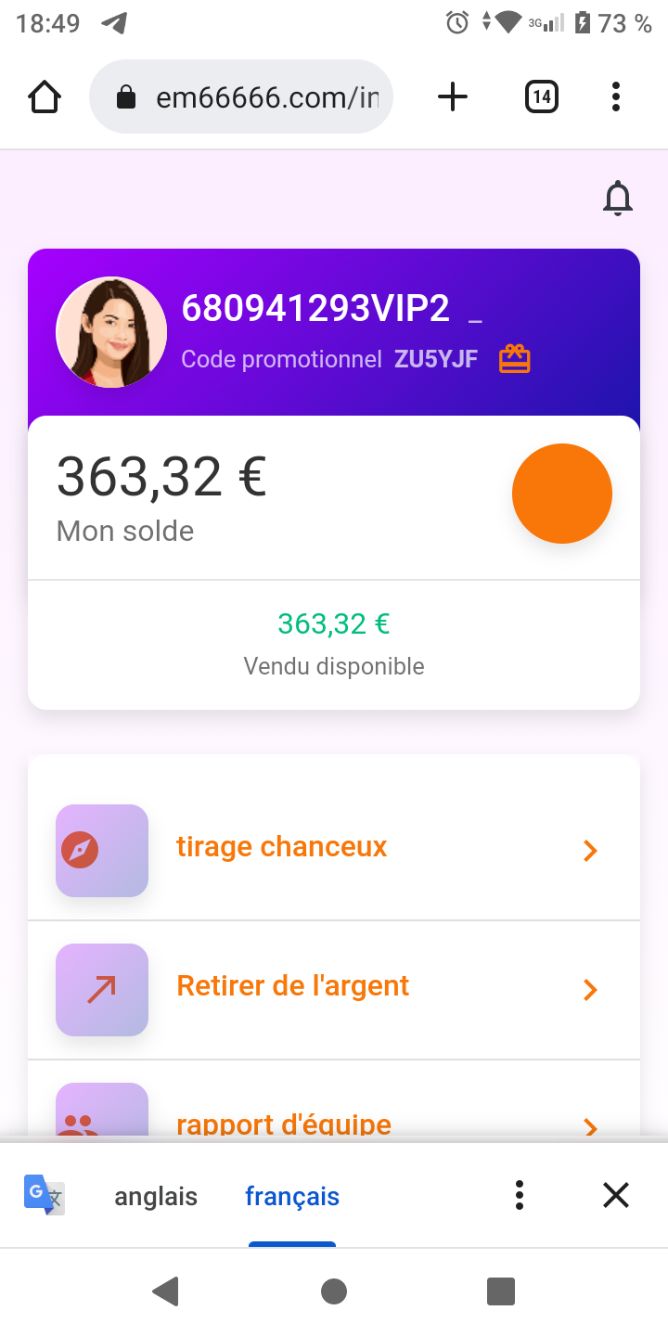
Task: Open rapport d'équipe
Action: point(333,1120)
